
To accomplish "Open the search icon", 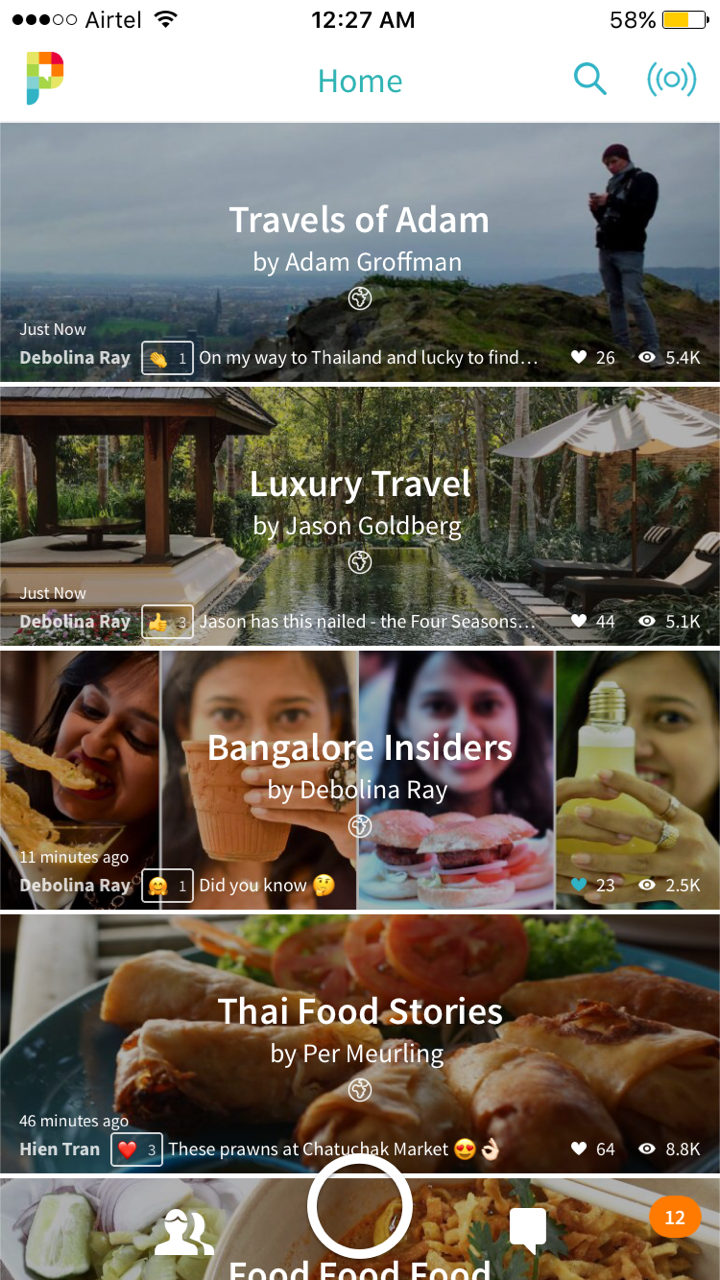I will click(x=590, y=79).
